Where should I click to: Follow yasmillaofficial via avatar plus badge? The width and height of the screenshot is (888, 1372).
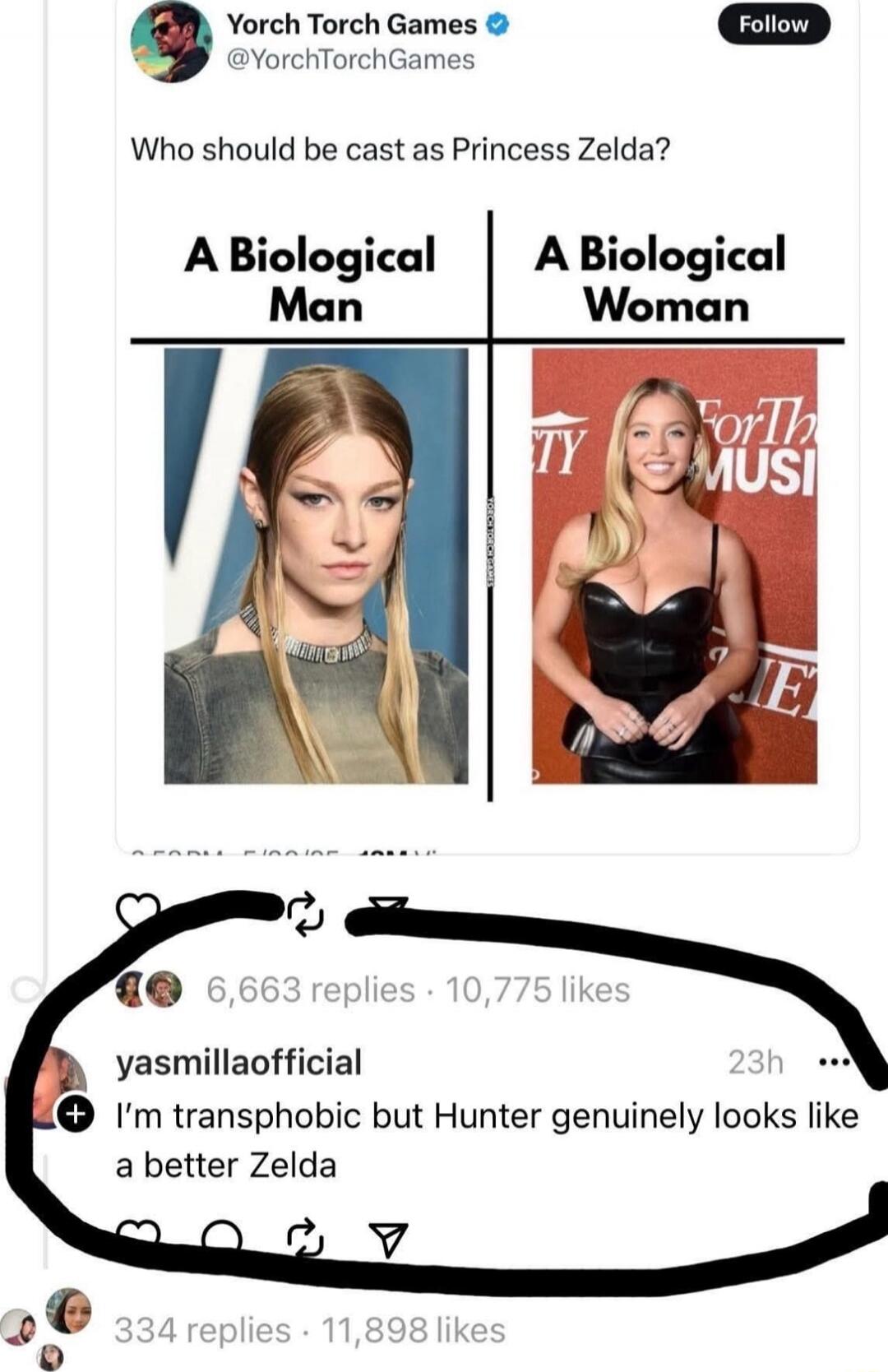(75, 1115)
